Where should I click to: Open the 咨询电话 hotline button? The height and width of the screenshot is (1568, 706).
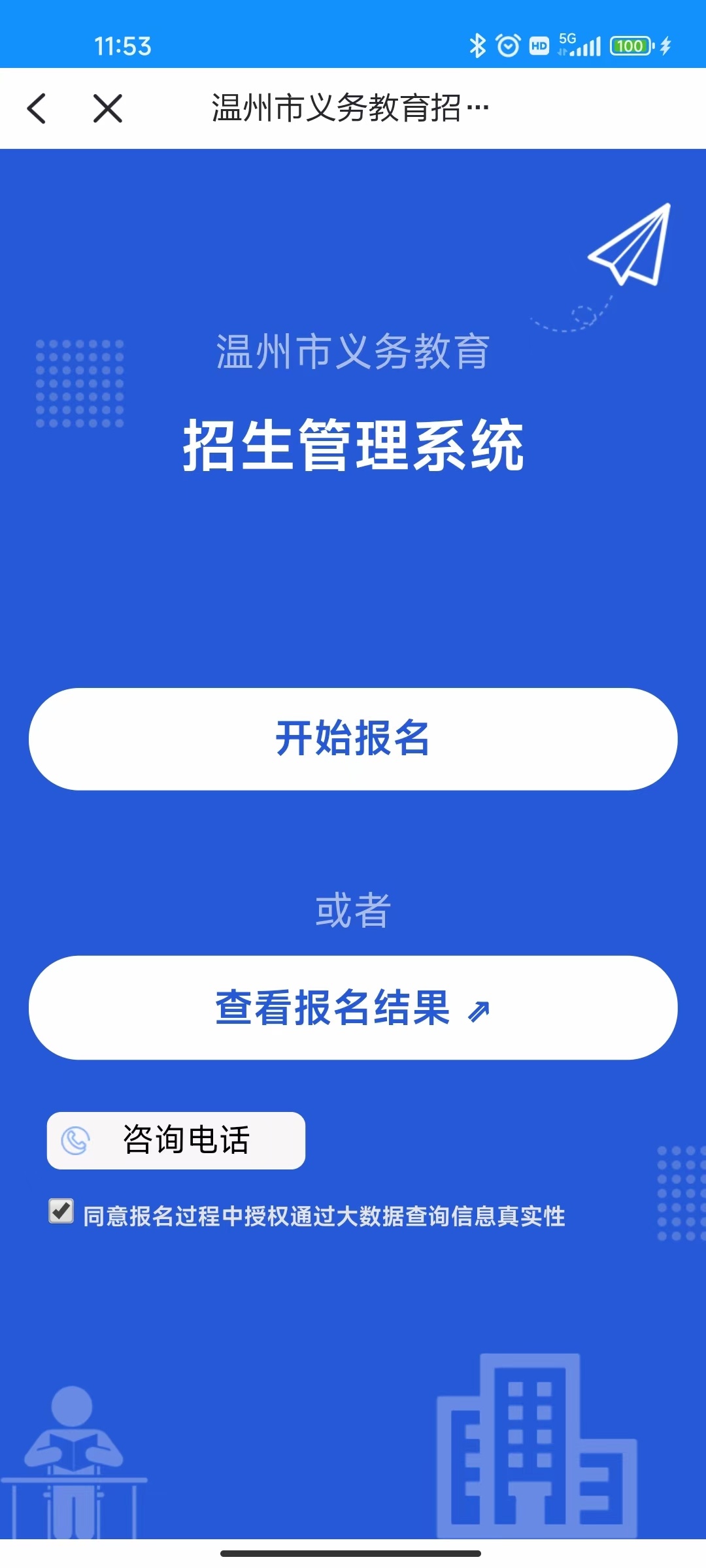coord(176,1141)
